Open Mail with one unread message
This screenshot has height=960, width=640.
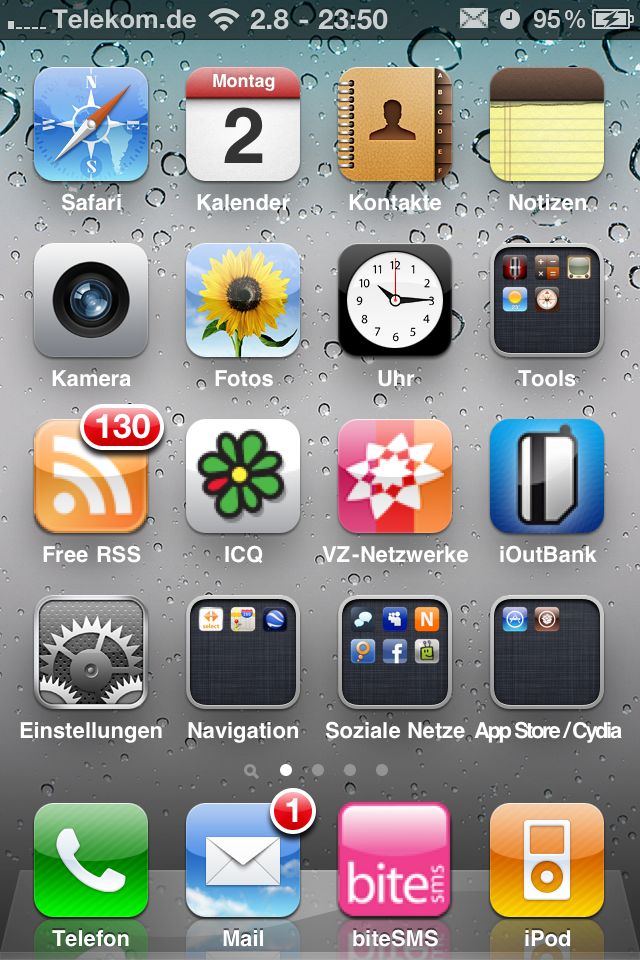coord(243,860)
